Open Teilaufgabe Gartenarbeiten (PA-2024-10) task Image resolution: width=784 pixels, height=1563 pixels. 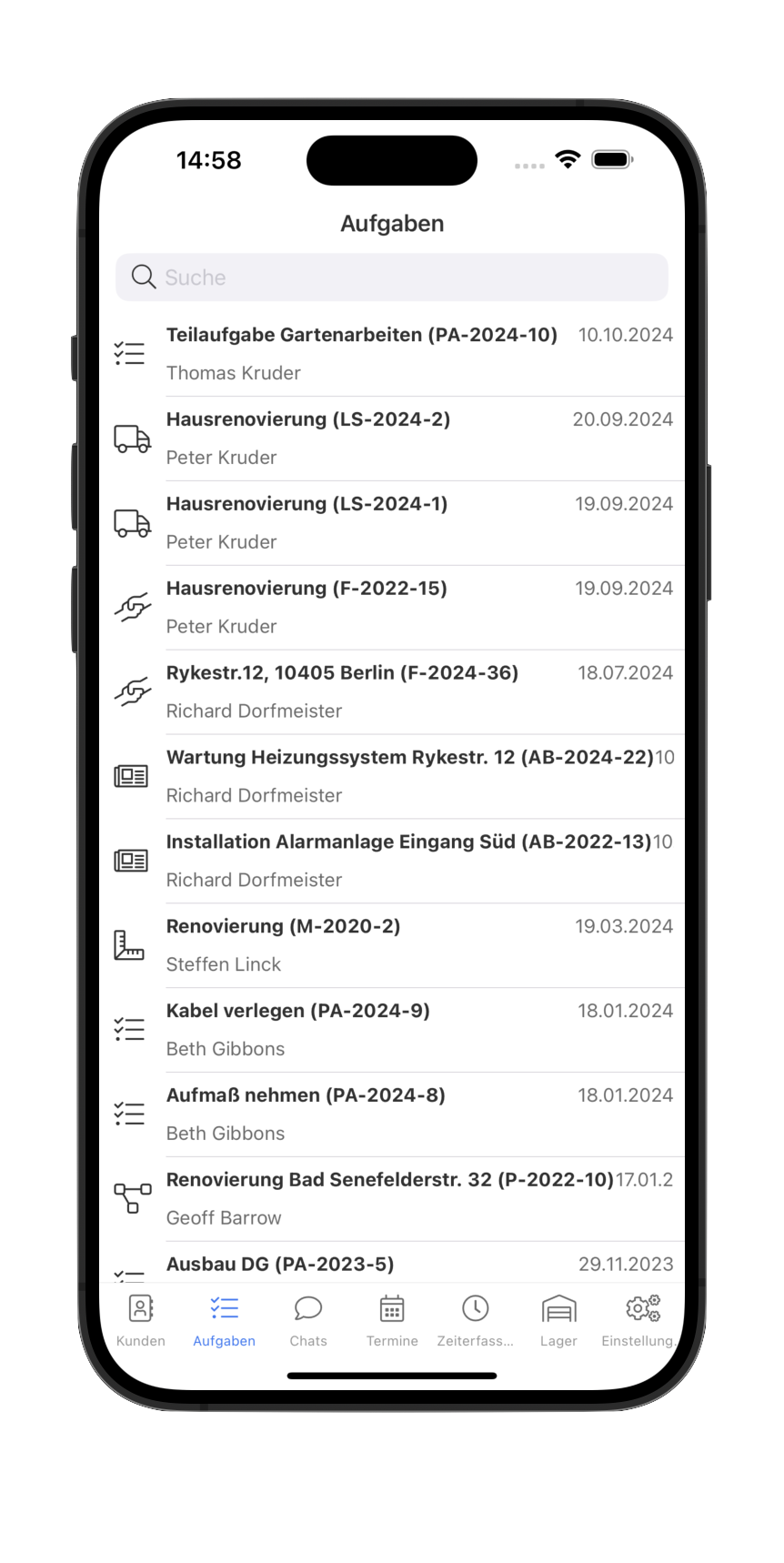392,354
